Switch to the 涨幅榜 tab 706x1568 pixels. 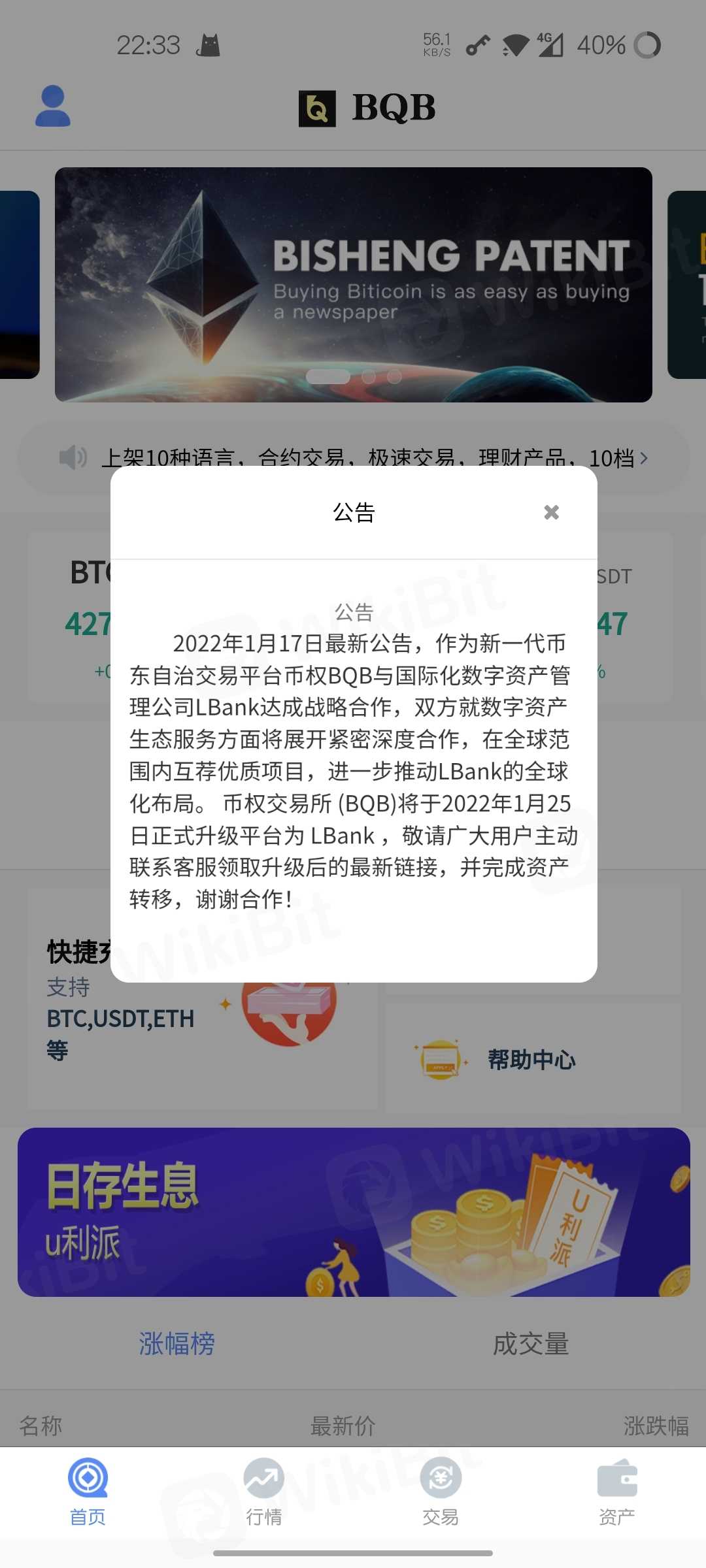click(176, 1344)
